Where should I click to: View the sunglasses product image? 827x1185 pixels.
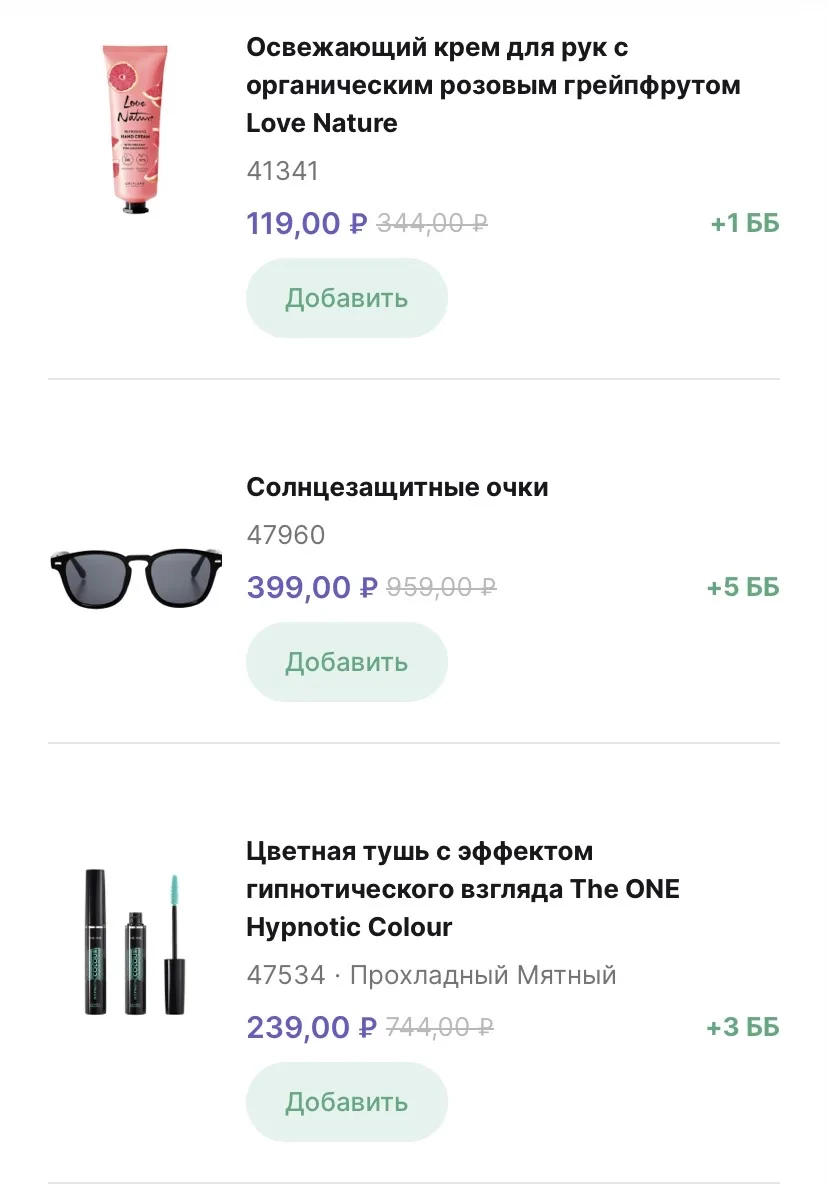[136, 575]
